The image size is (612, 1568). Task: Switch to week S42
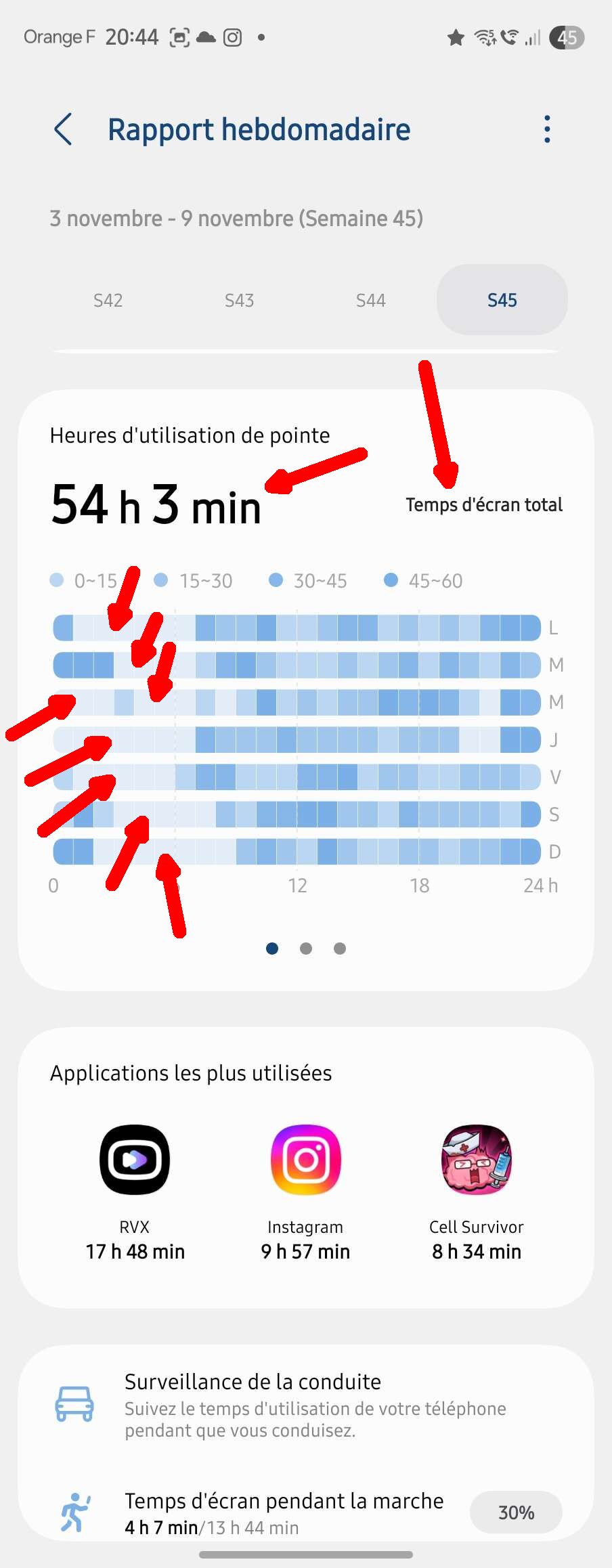(x=108, y=300)
